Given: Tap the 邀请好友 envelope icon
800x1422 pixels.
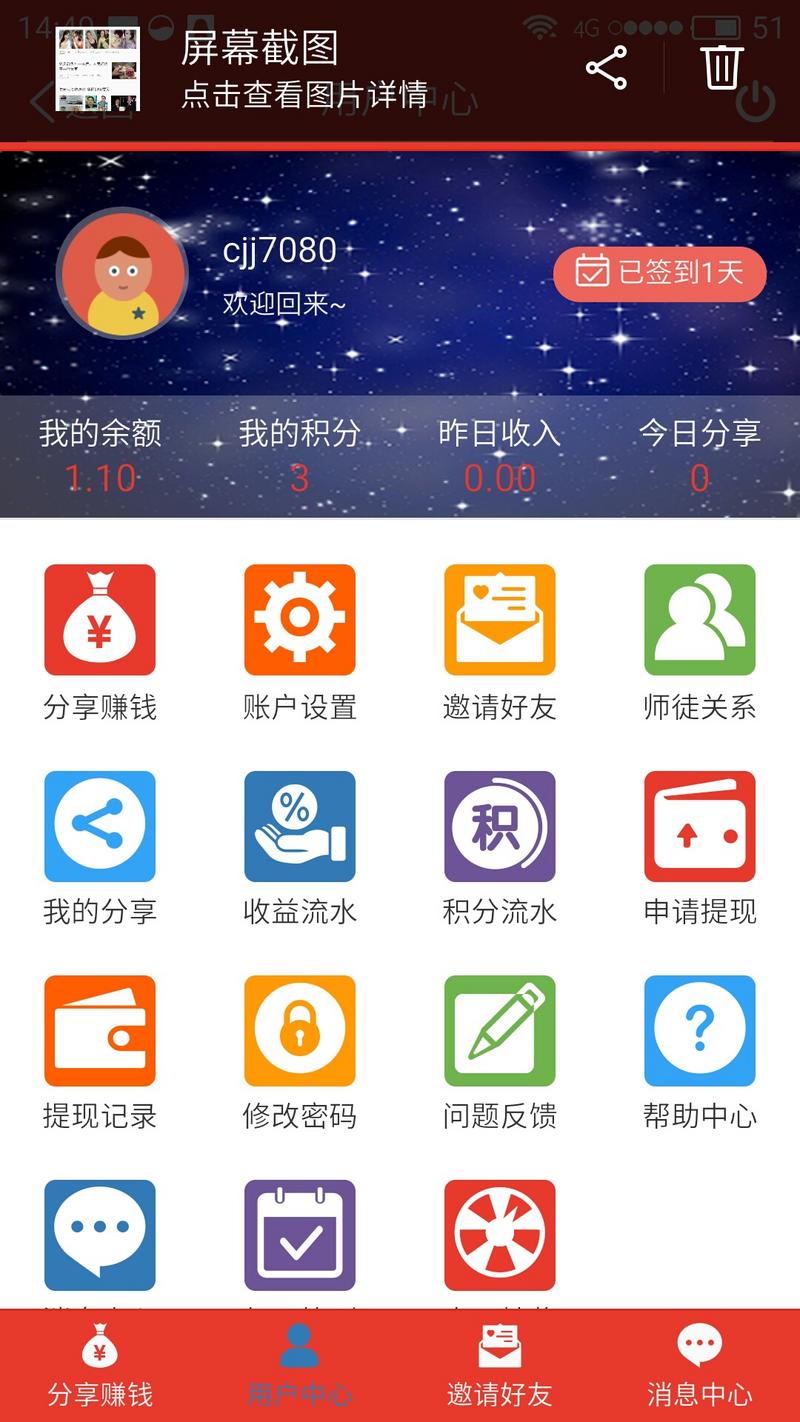Looking at the screenshot, I should (499, 618).
